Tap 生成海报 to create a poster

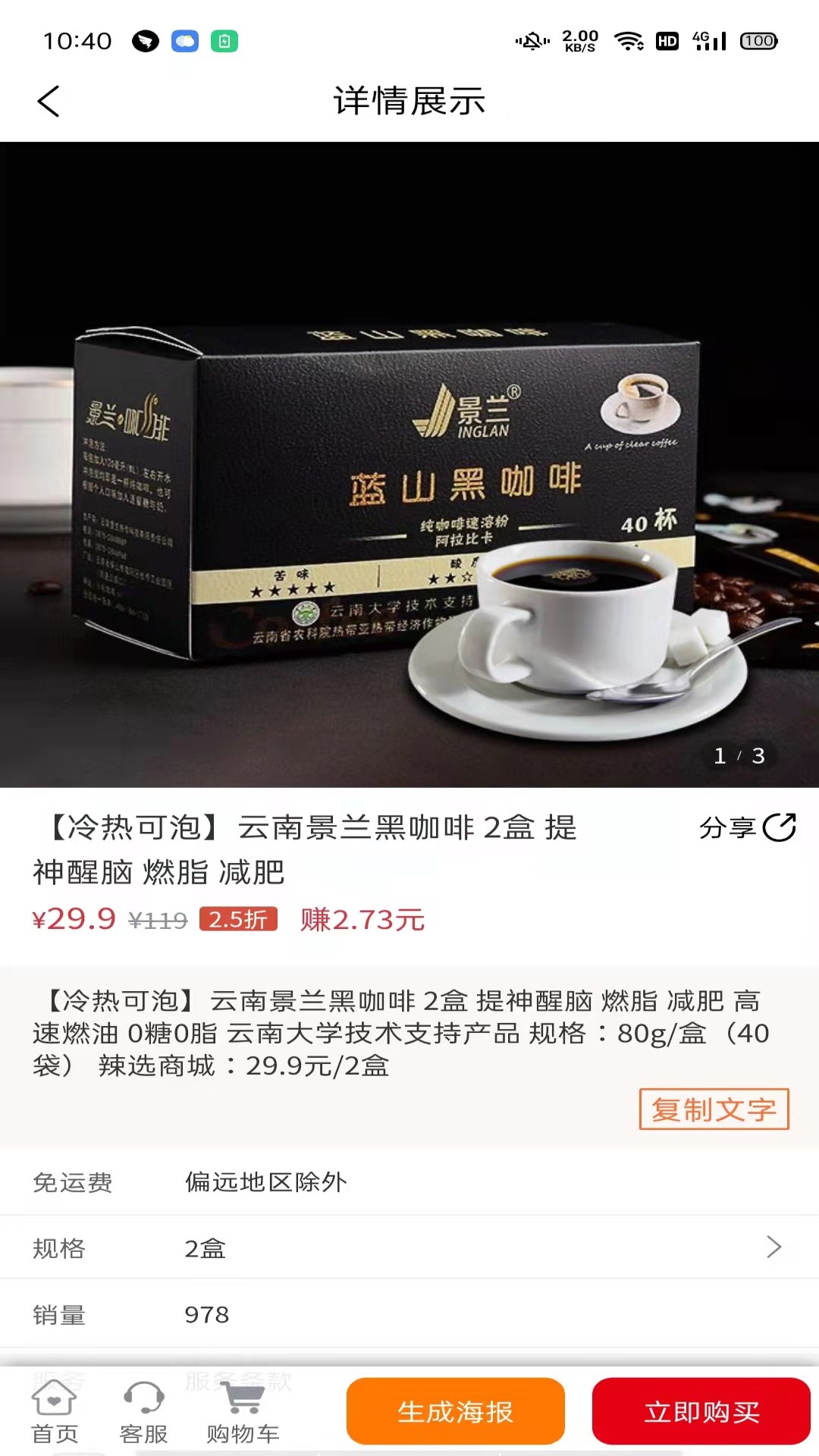[x=455, y=1411]
